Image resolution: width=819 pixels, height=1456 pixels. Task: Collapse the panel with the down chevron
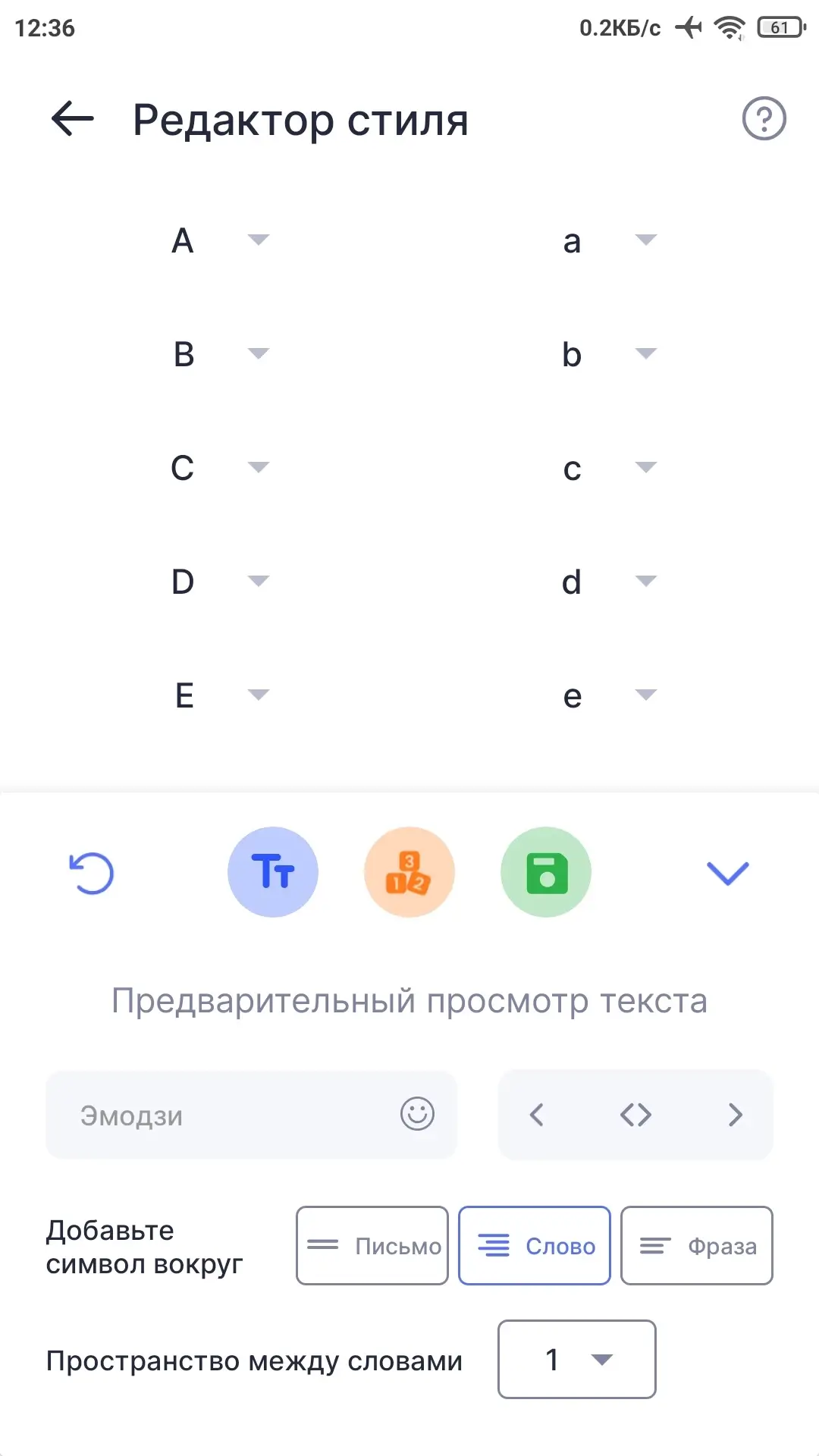click(x=728, y=874)
